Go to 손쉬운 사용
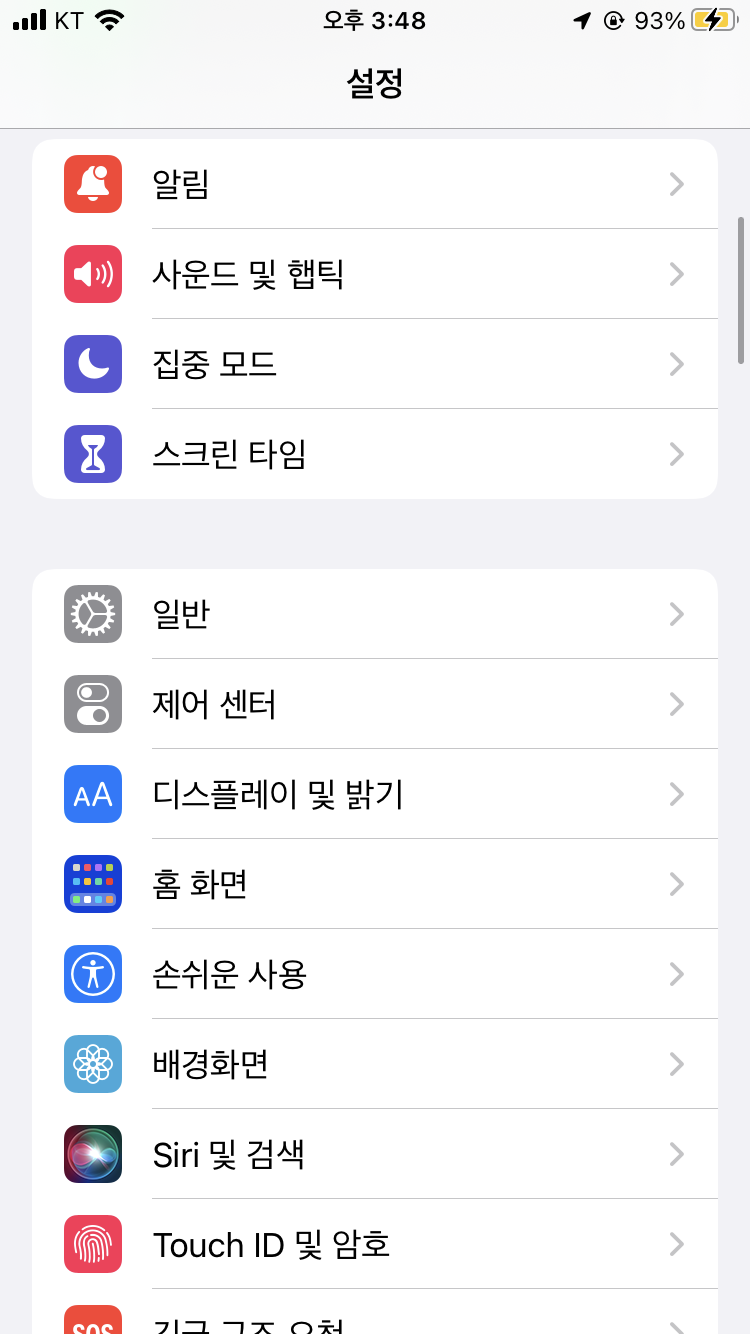 [x=375, y=974]
